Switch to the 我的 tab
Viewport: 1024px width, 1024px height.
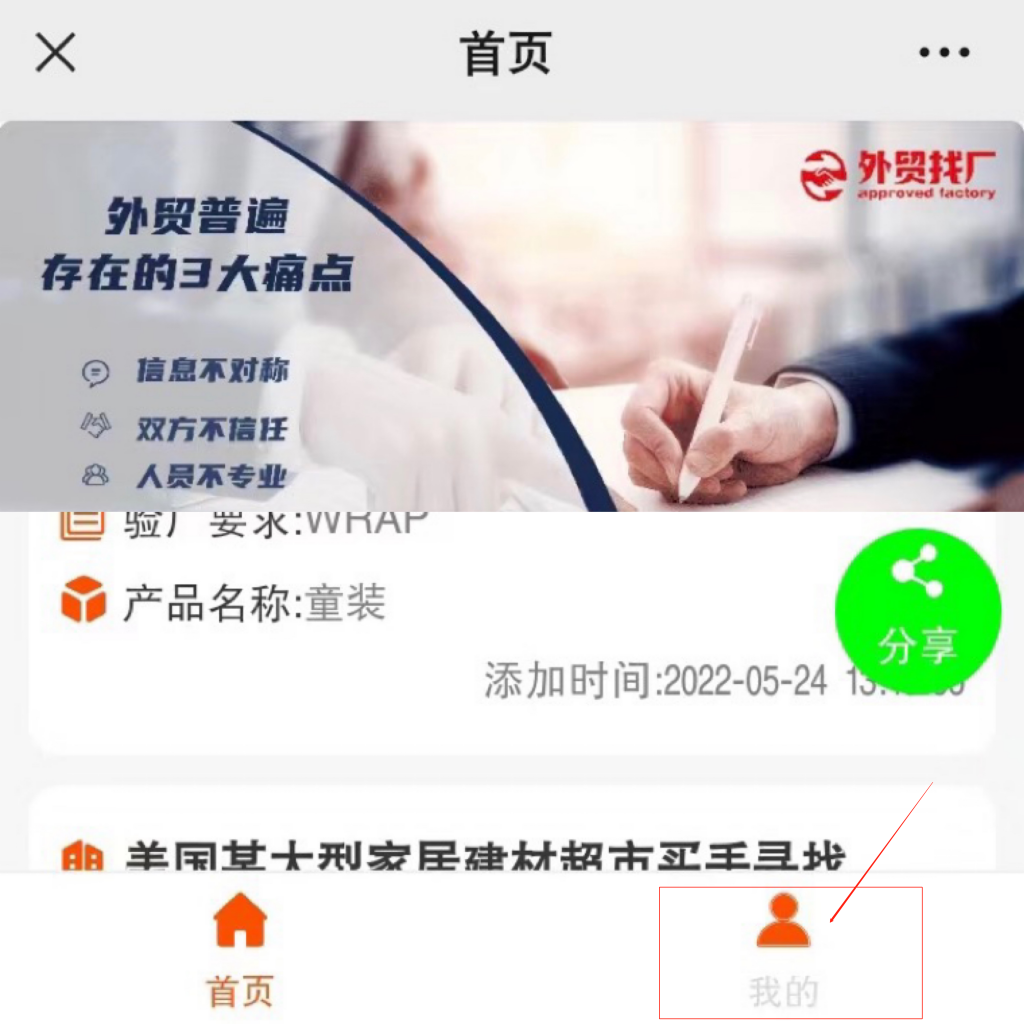point(784,950)
